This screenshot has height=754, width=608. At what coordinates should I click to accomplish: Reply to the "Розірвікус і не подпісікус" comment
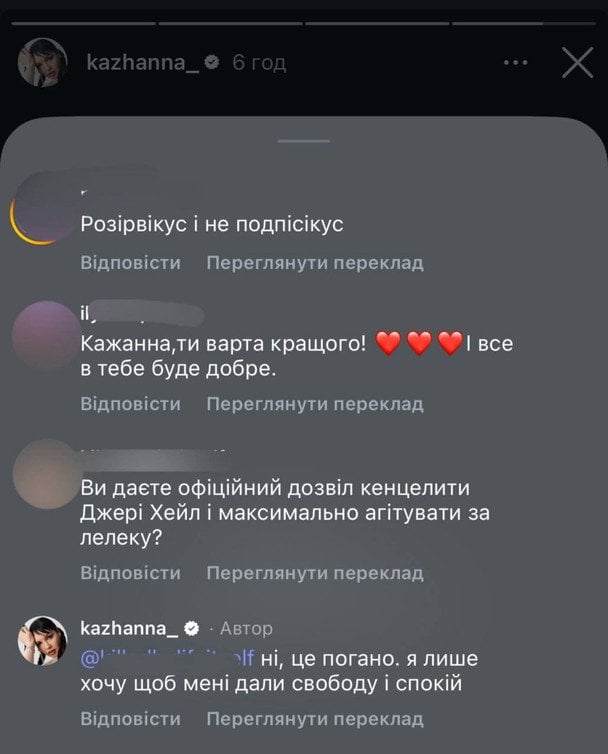pyautogui.click(x=130, y=263)
